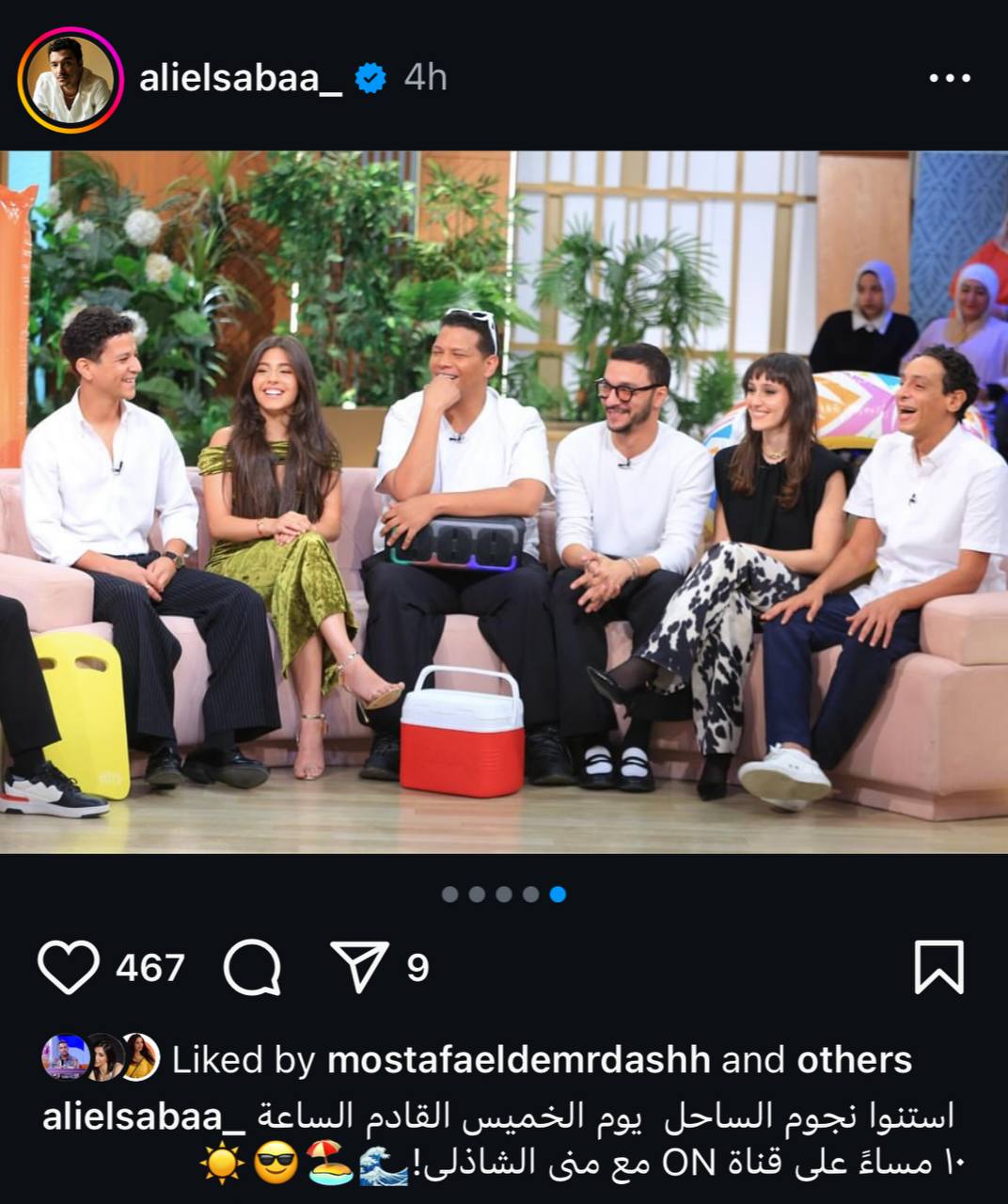The height and width of the screenshot is (1204, 1008).
Task: Like this post with the heart icon
Action: click(x=69, y=967)
